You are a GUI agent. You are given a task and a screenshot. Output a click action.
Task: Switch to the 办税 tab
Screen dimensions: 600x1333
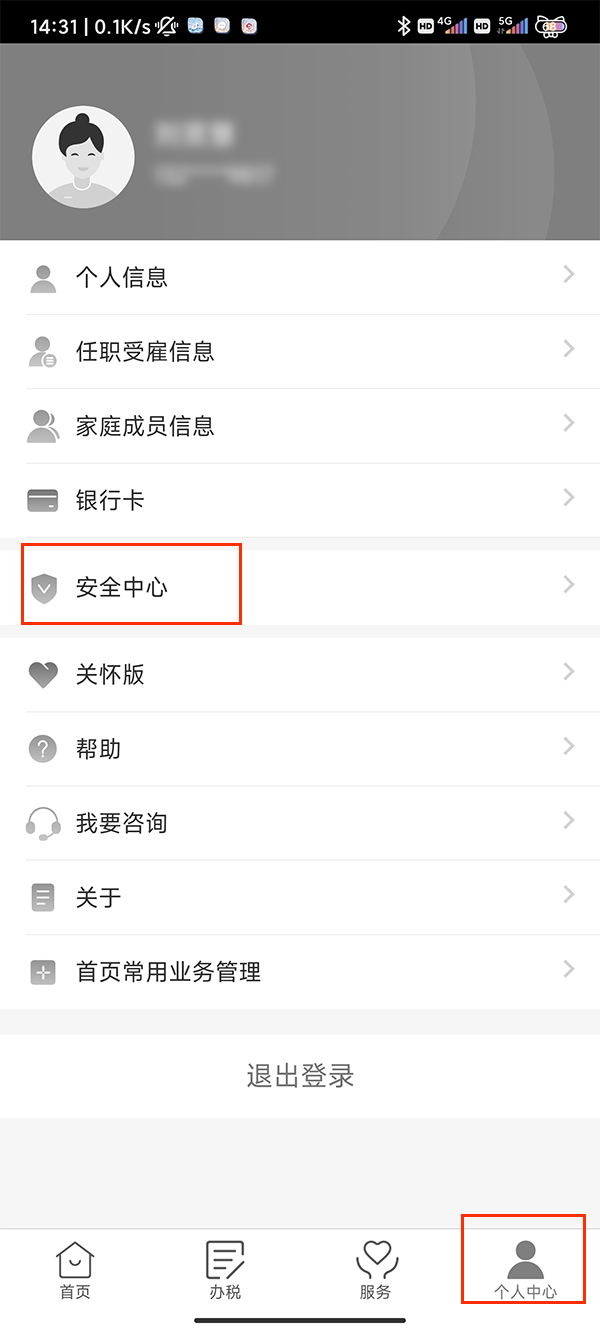(x=225, y=1270)
